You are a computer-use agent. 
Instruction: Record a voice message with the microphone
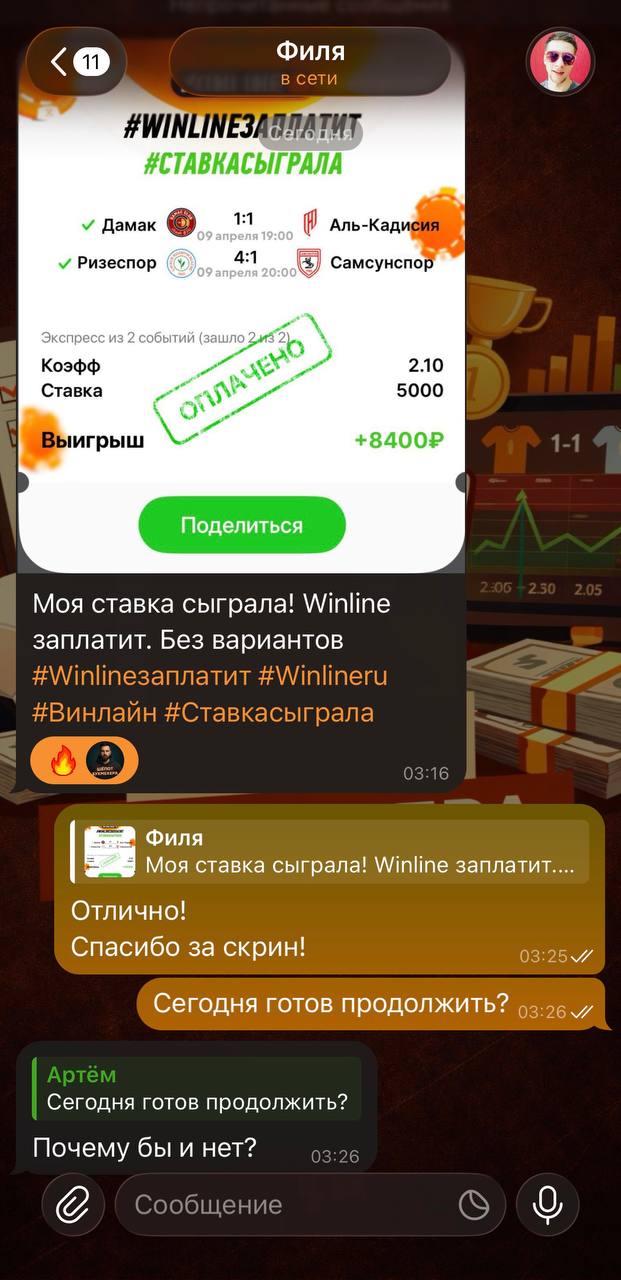pyautogui.click(x=547, y=1205)
